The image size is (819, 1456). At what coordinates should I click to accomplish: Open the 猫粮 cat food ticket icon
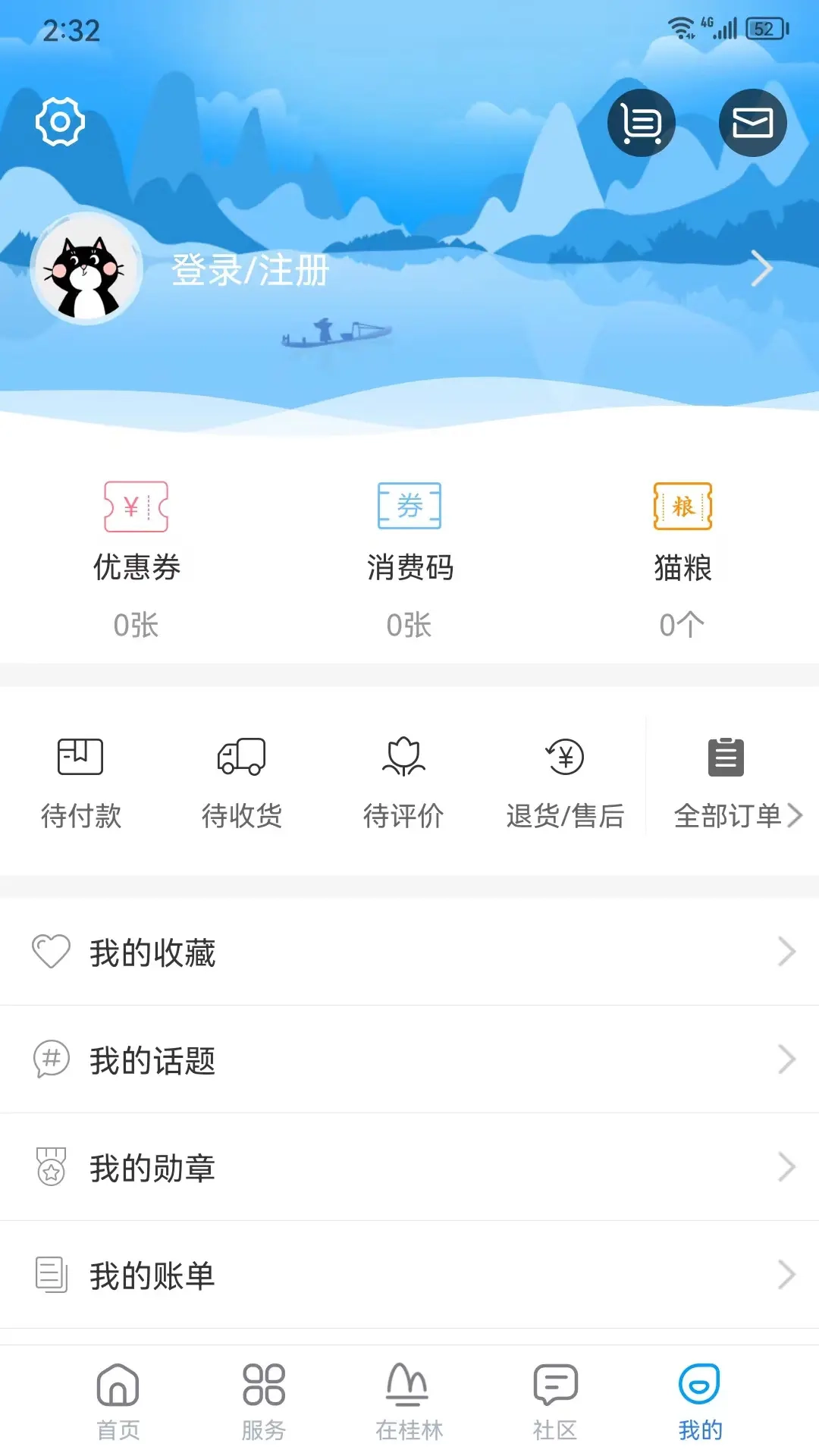682,507
